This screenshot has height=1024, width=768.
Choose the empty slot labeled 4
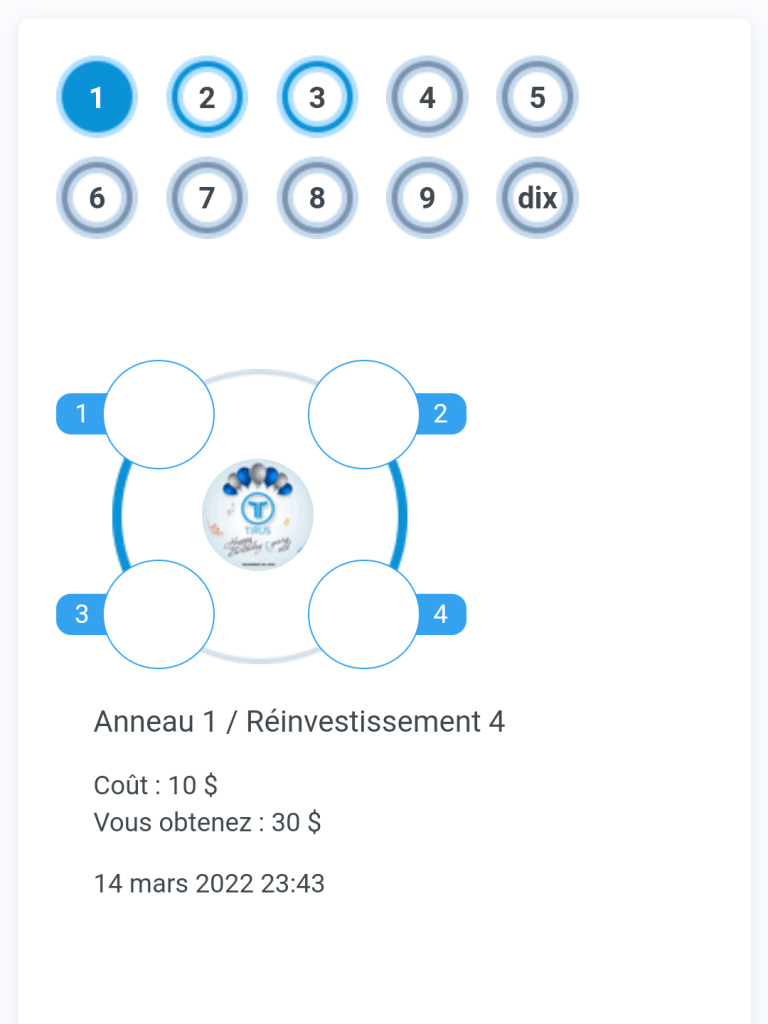point(363,614)
